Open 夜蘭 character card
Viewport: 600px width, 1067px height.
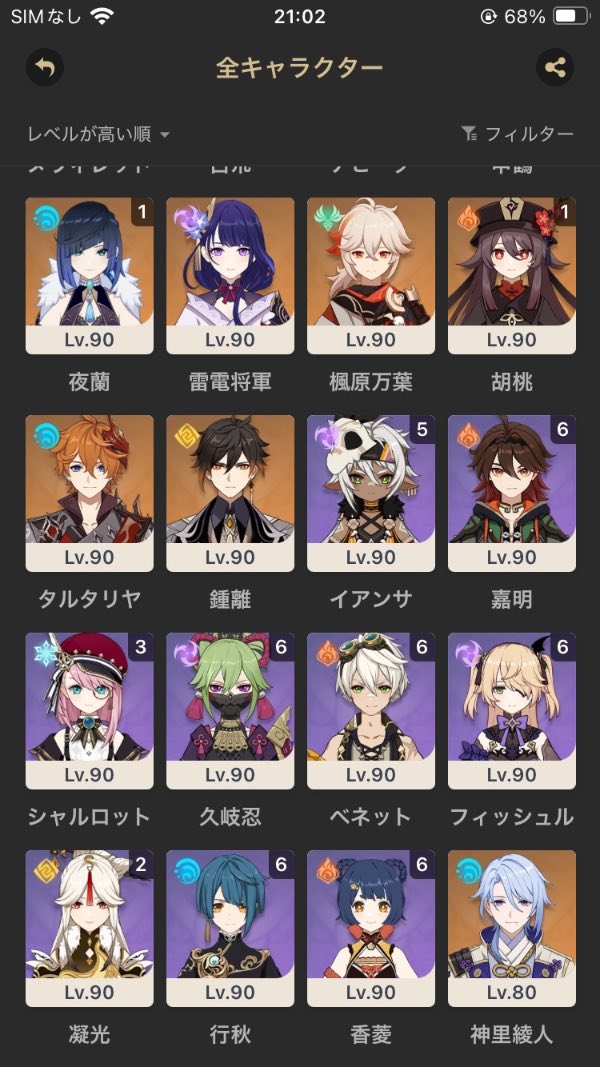pos(90,276)
